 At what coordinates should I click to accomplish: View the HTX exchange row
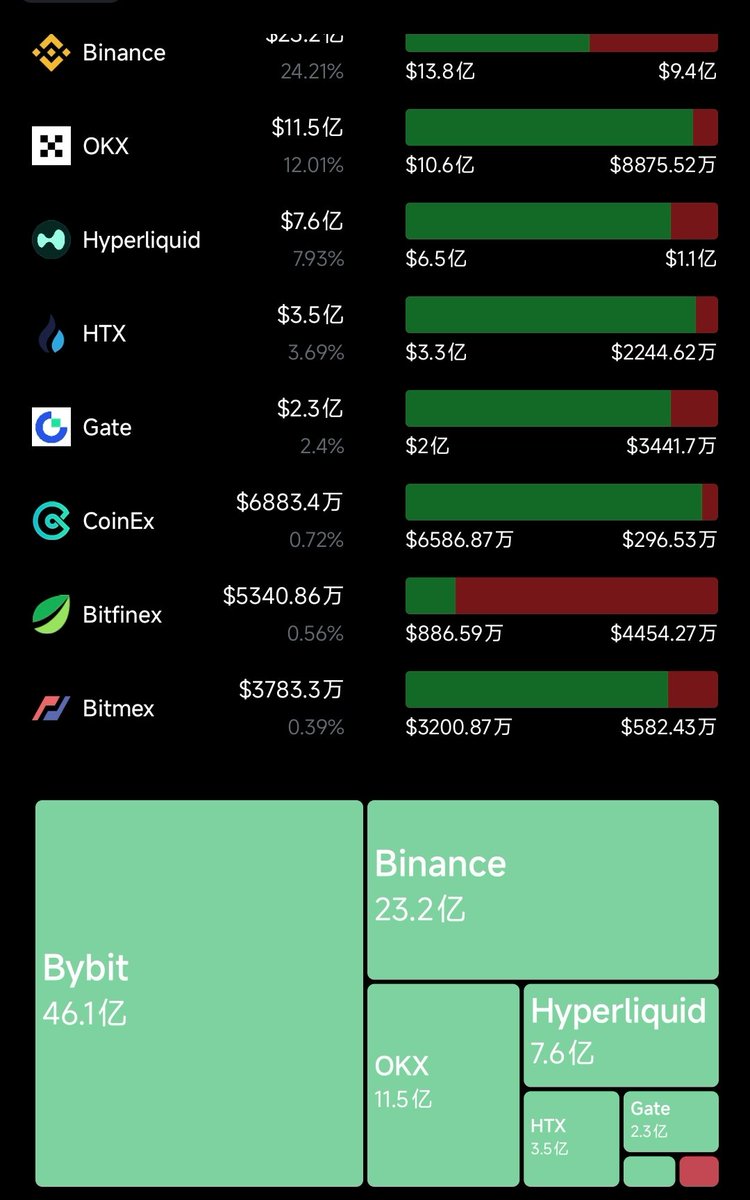104,333
